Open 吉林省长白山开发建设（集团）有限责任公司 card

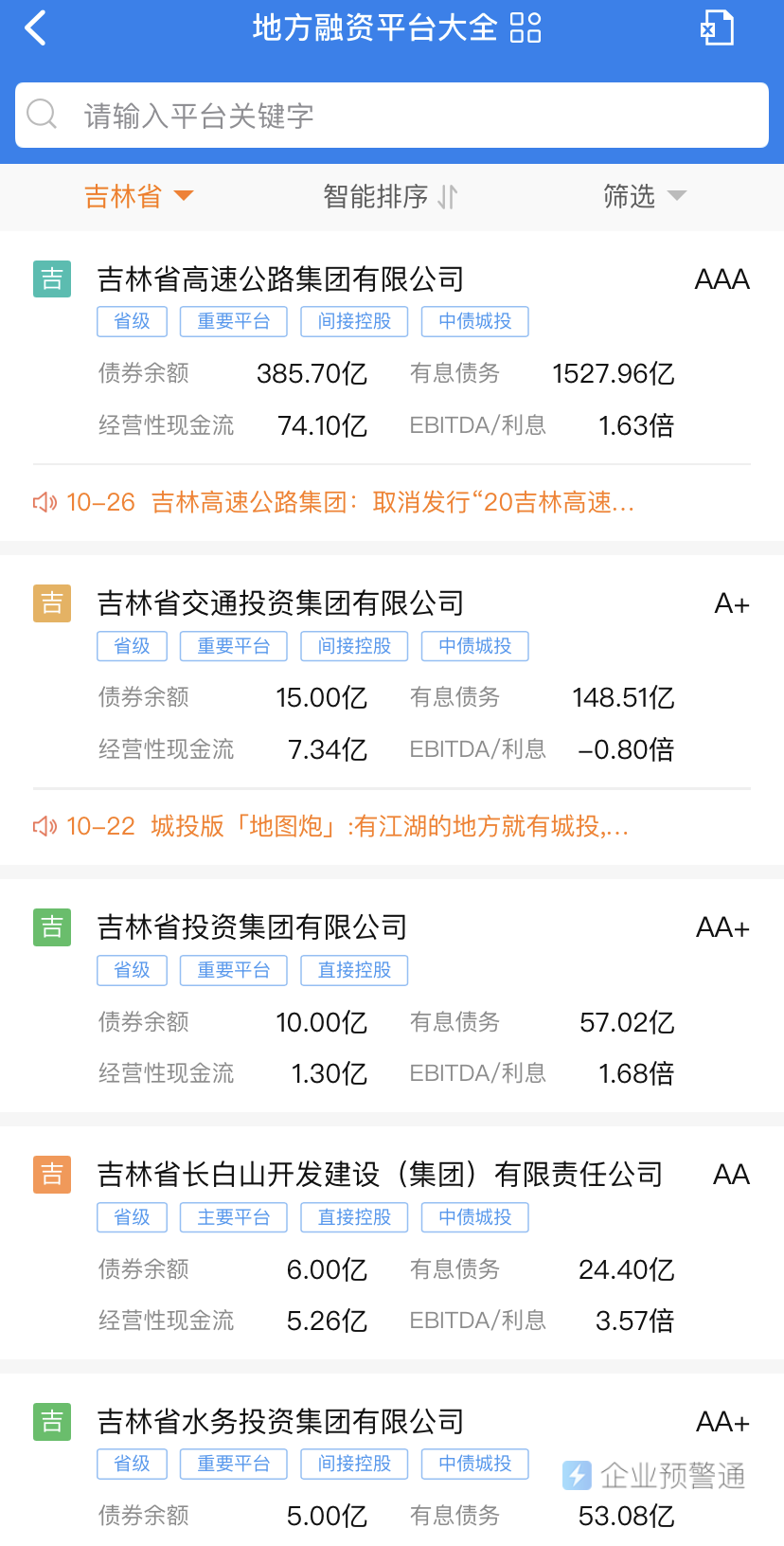379,1175
